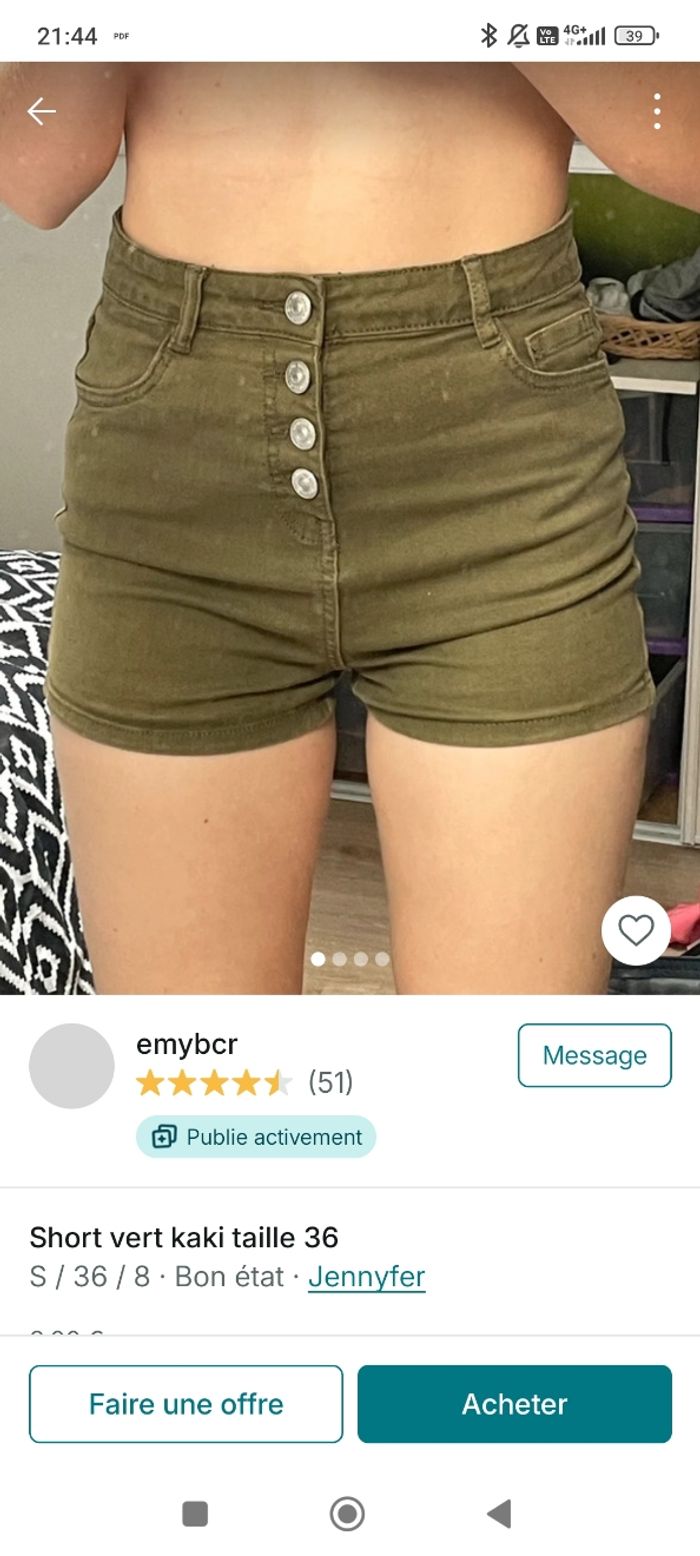Open system recent apps

pyautogui.click(x=195, y=1514)
